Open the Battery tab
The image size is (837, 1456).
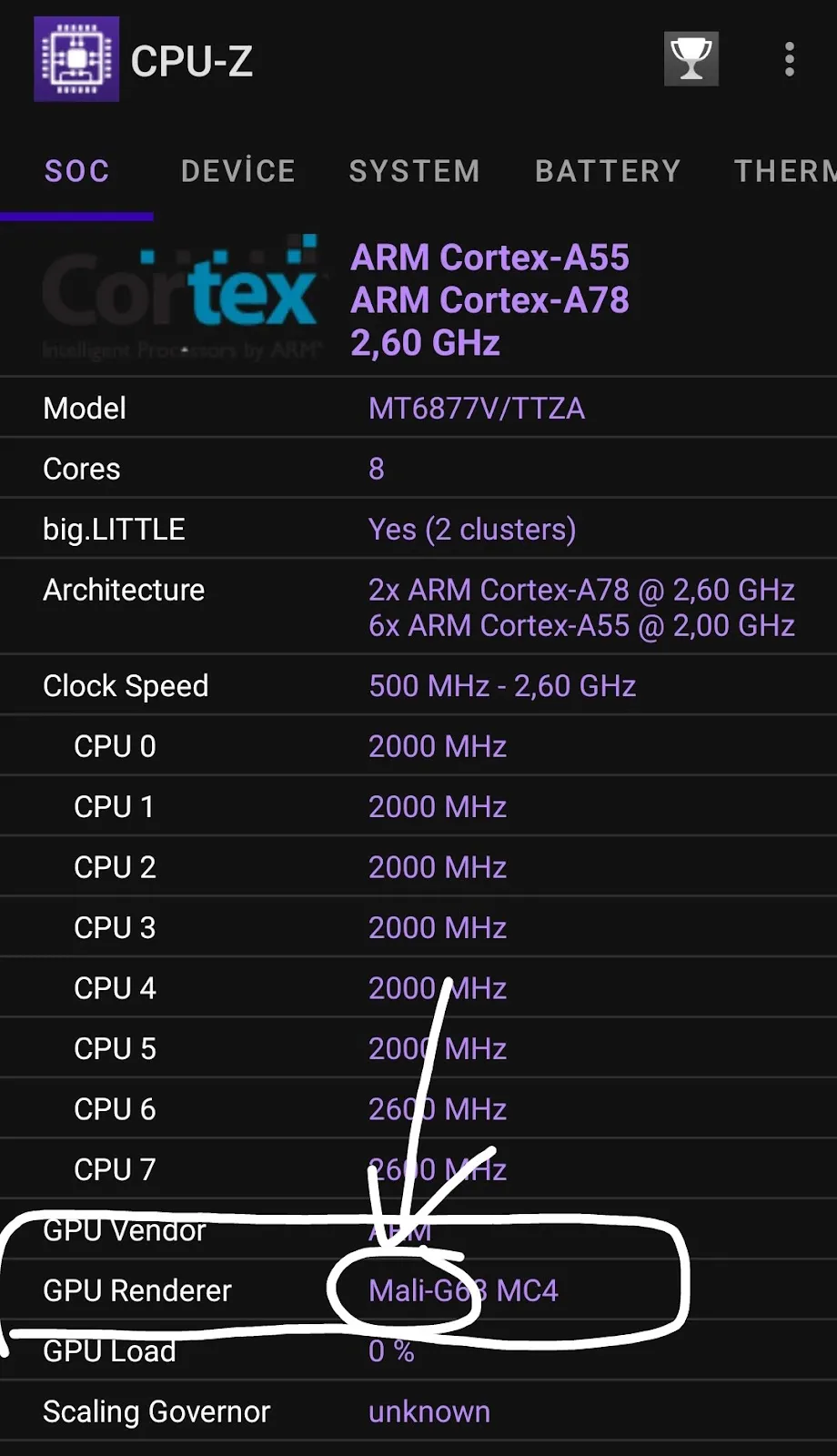pyautogui.click(x=608, y=171)
